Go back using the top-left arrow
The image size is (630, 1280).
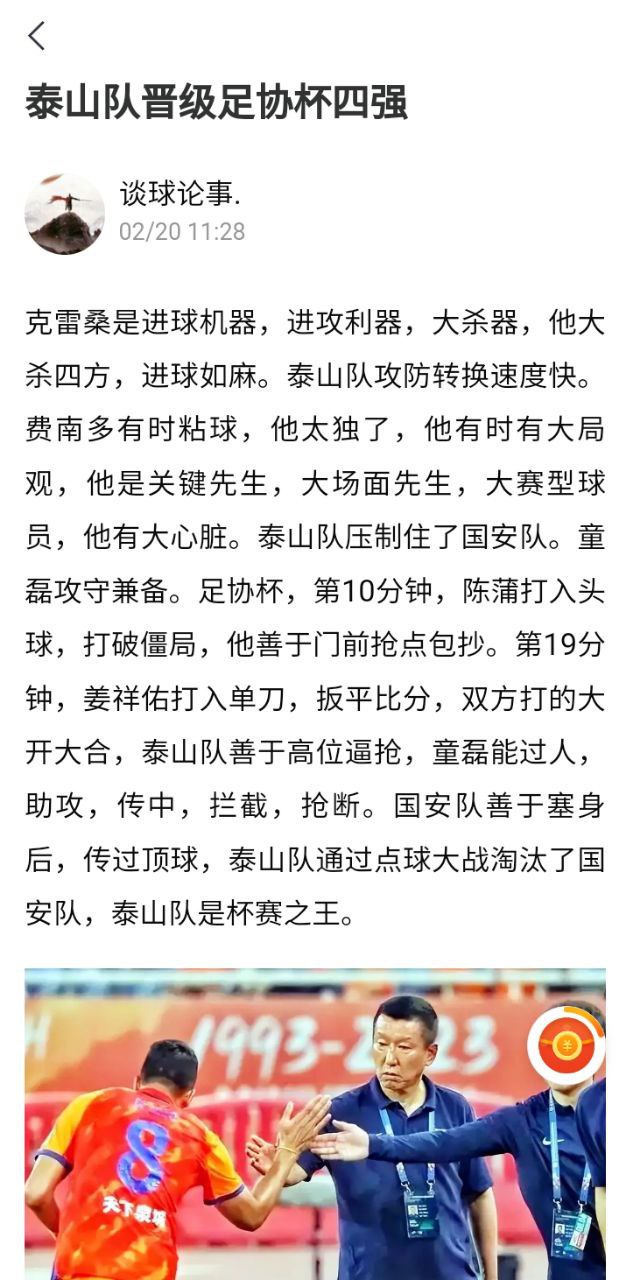[x=37, y=37]
